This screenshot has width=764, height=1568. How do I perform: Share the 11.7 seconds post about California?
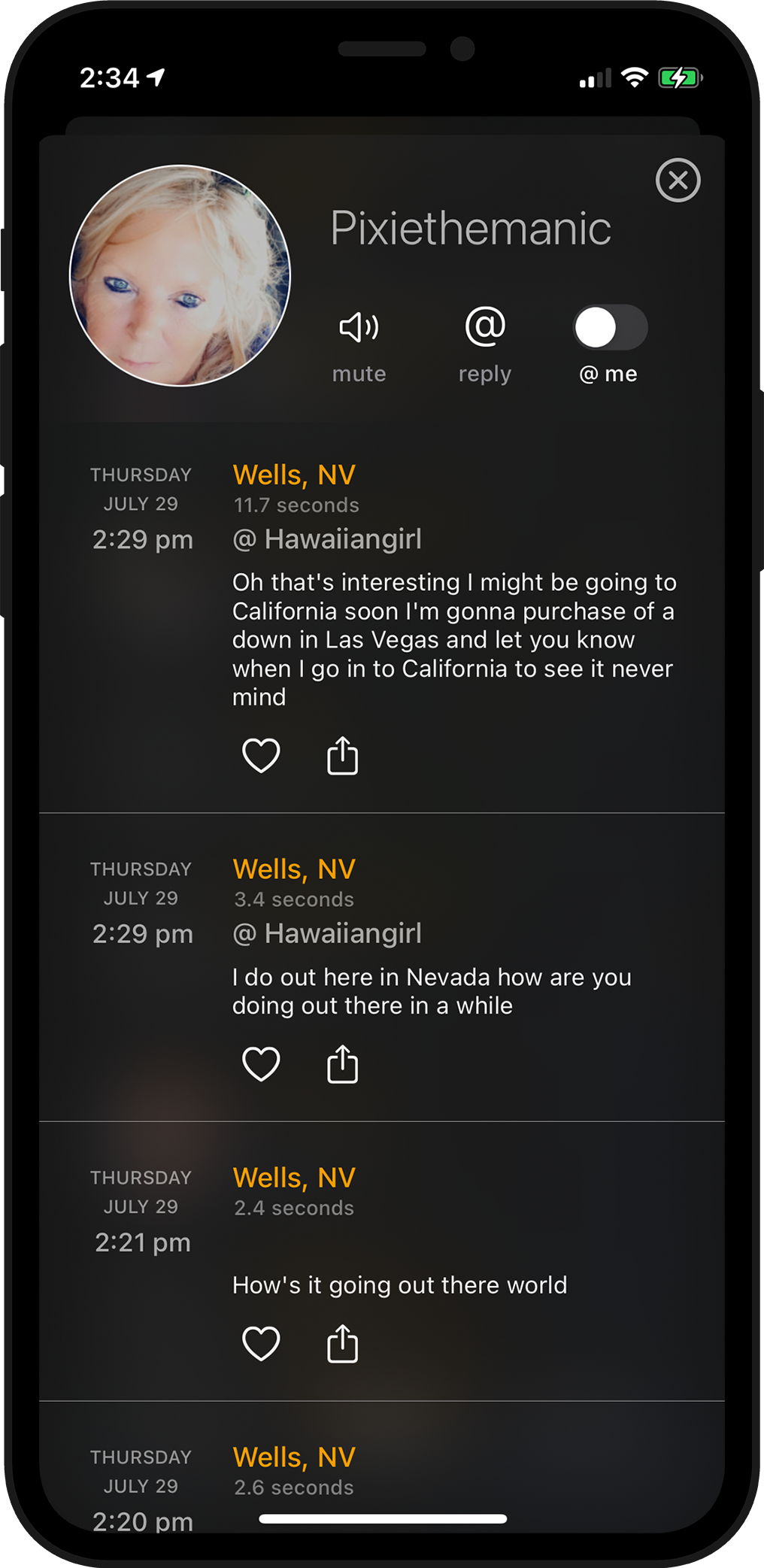coord(342,755)
